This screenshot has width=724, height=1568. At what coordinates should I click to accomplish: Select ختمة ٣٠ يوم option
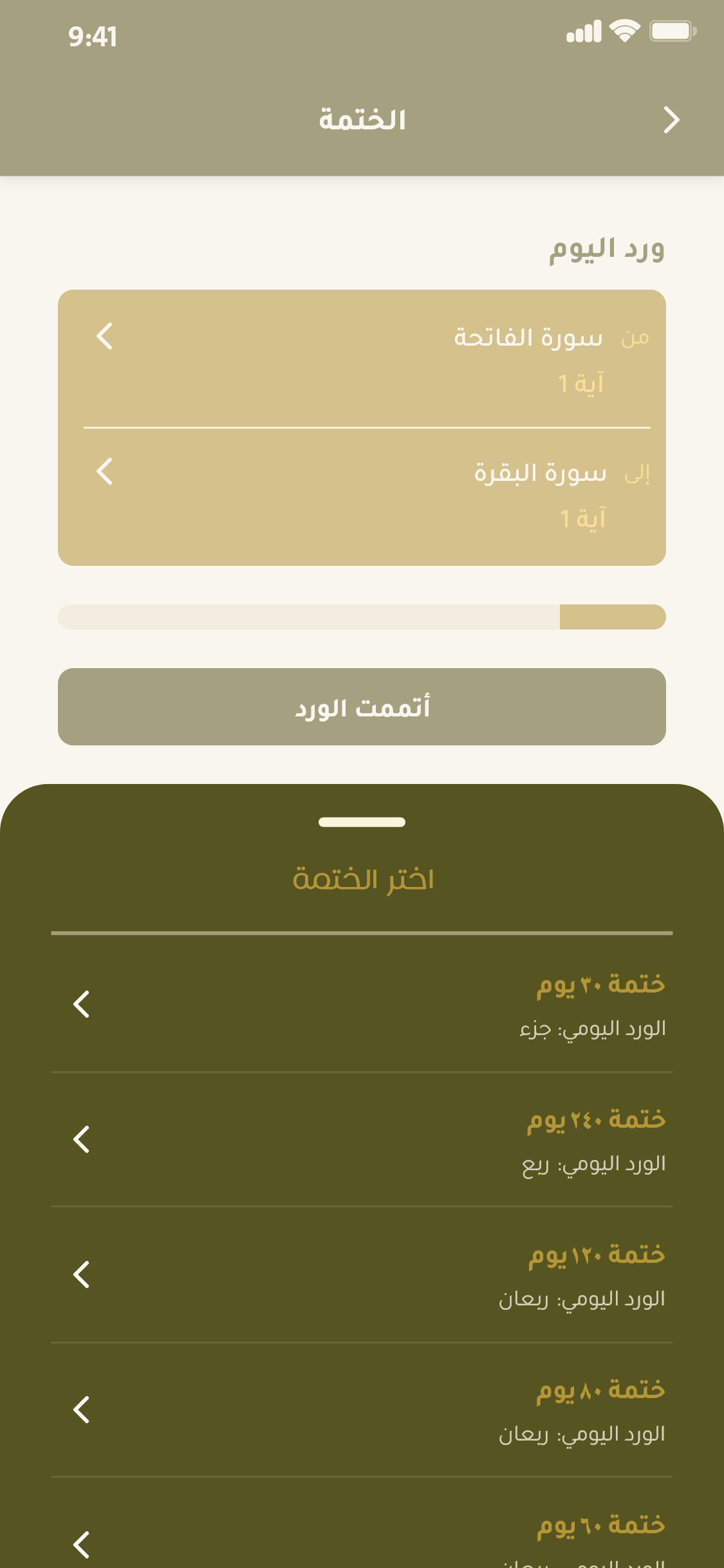(x=362, y=1004)
